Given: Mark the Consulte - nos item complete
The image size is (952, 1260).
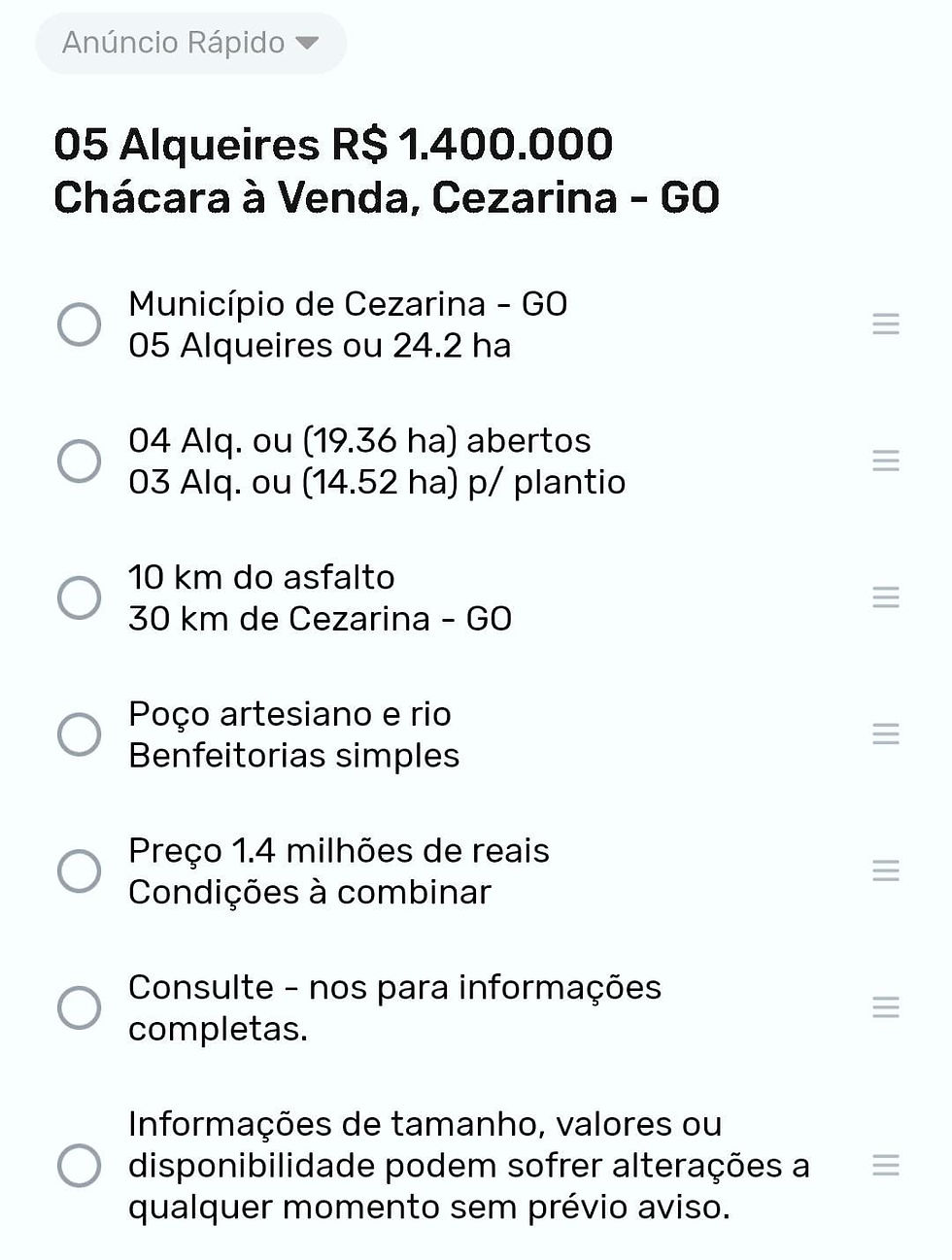Looking at the screenshot, I should (x=79, y=1007).
